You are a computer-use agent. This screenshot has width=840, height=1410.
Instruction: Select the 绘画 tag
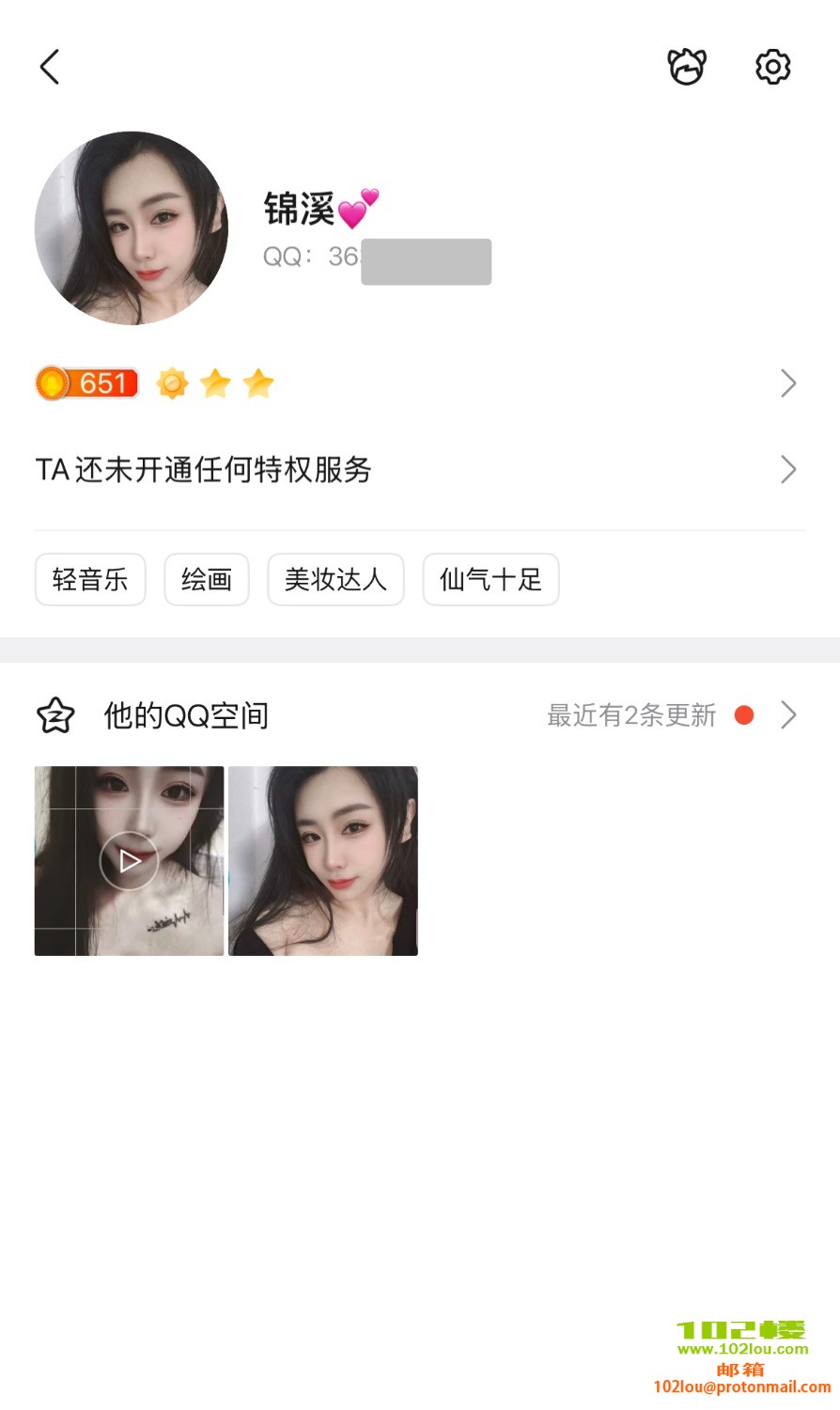(x=207, y=579)
